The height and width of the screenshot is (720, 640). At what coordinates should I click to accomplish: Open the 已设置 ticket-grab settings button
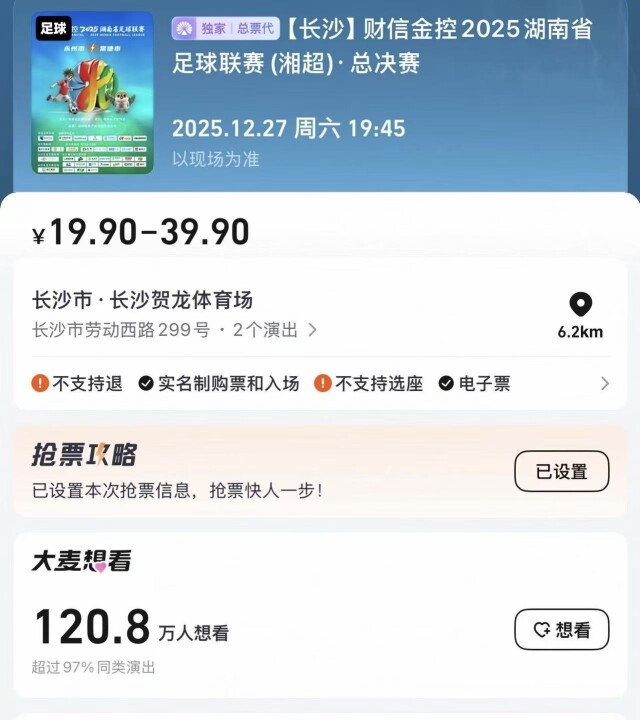[561, 472]
